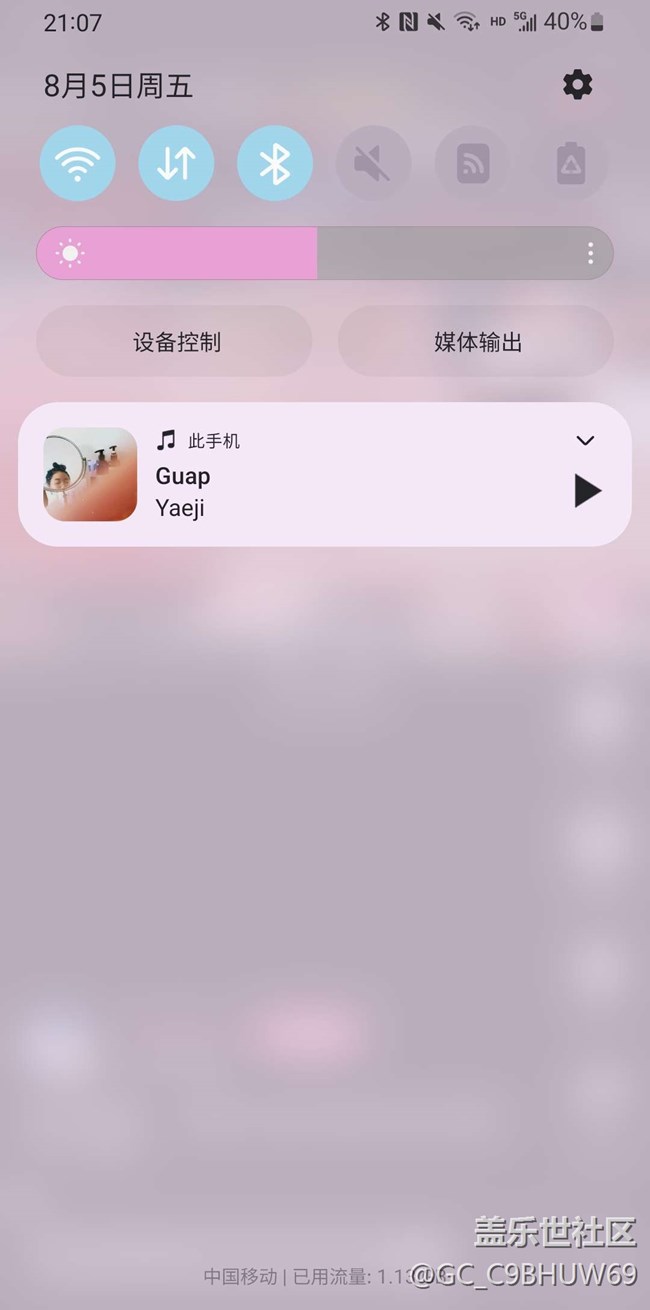Turn on power saving mode tile

click(570, 163)
